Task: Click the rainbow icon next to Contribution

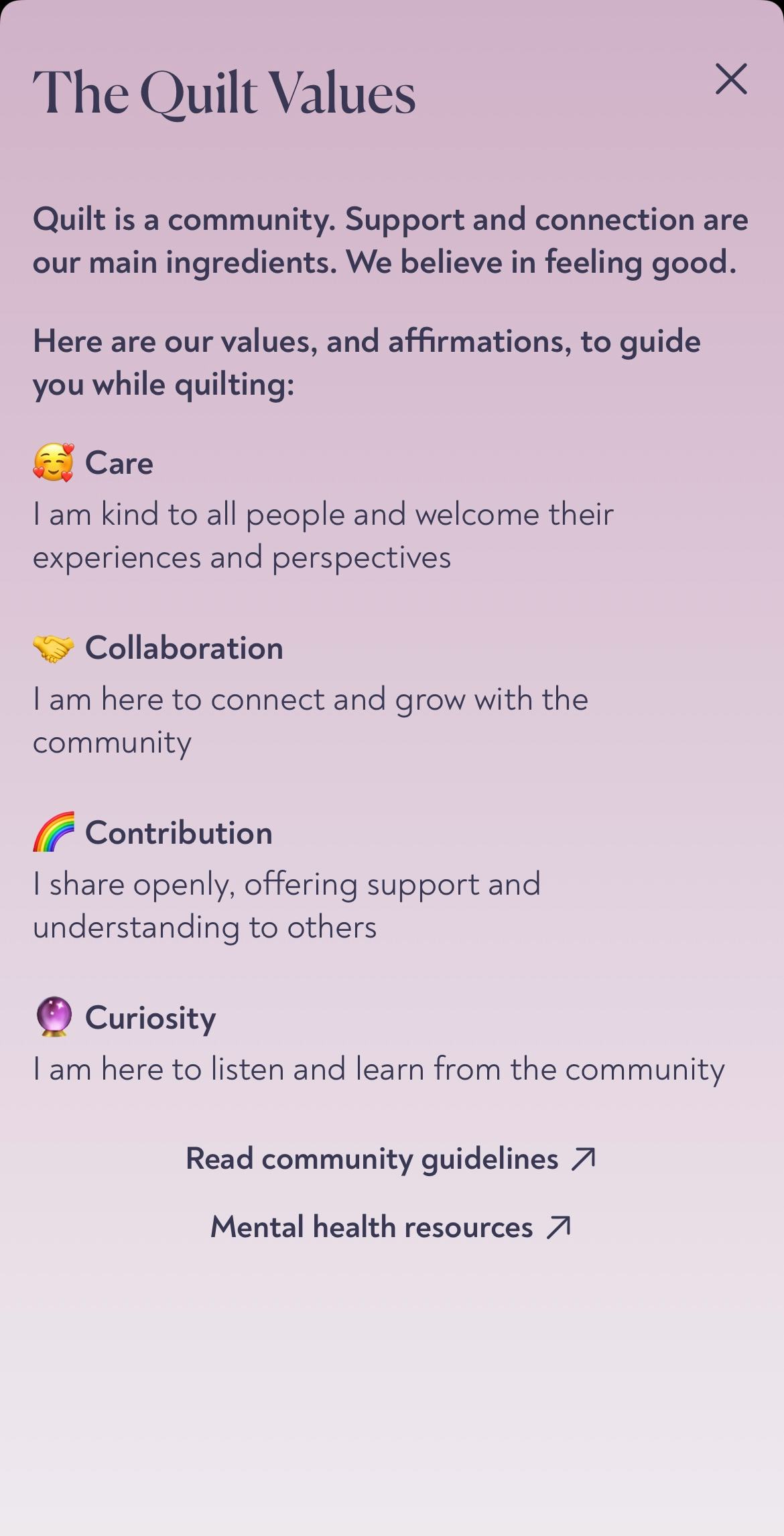Action: pyautogui.click(x=54, y=832)
